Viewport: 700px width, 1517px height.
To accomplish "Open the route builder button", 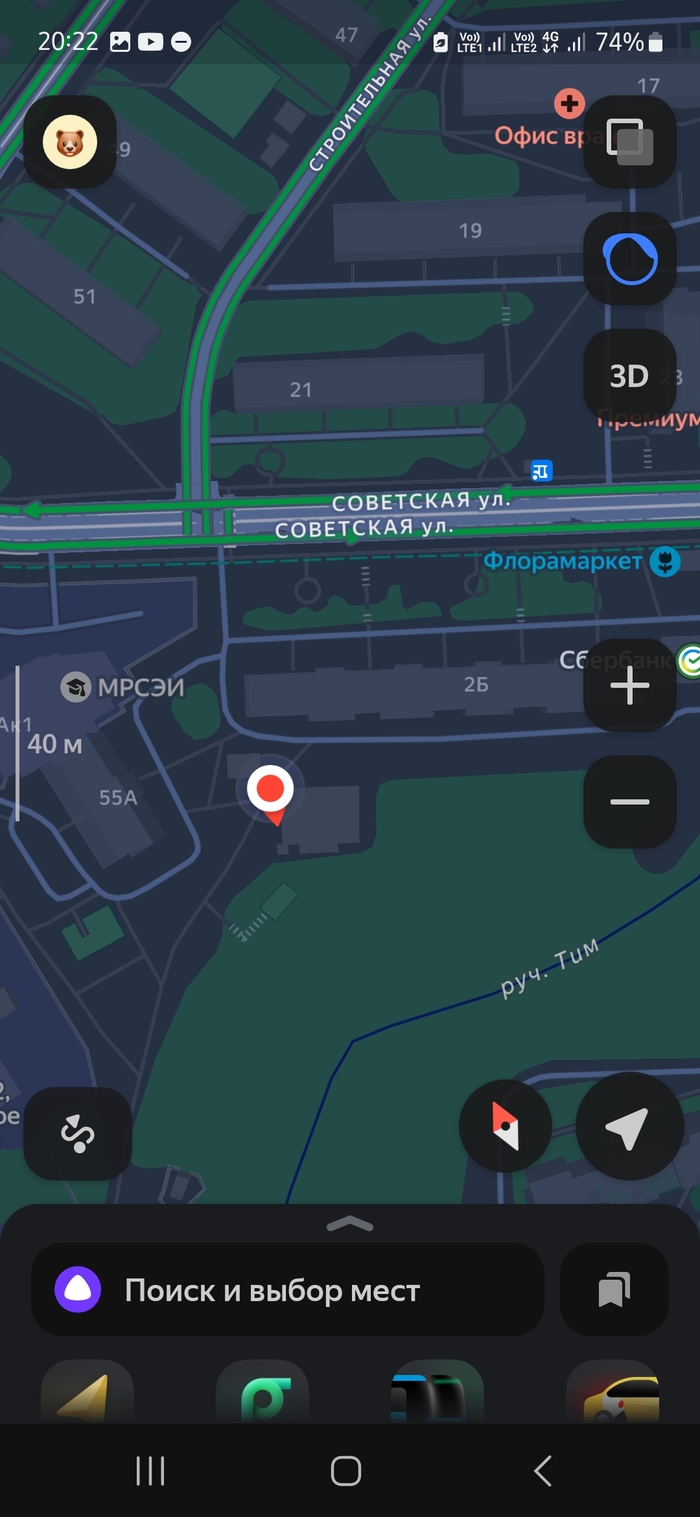I will [78, 1133].
